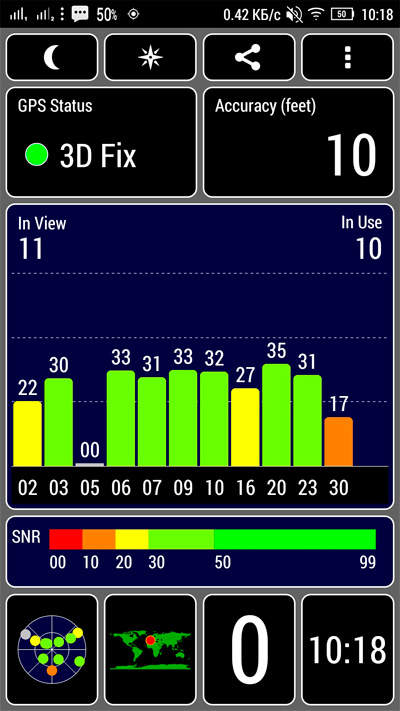Switch to night mode with the moon icon

click(52, 58)
